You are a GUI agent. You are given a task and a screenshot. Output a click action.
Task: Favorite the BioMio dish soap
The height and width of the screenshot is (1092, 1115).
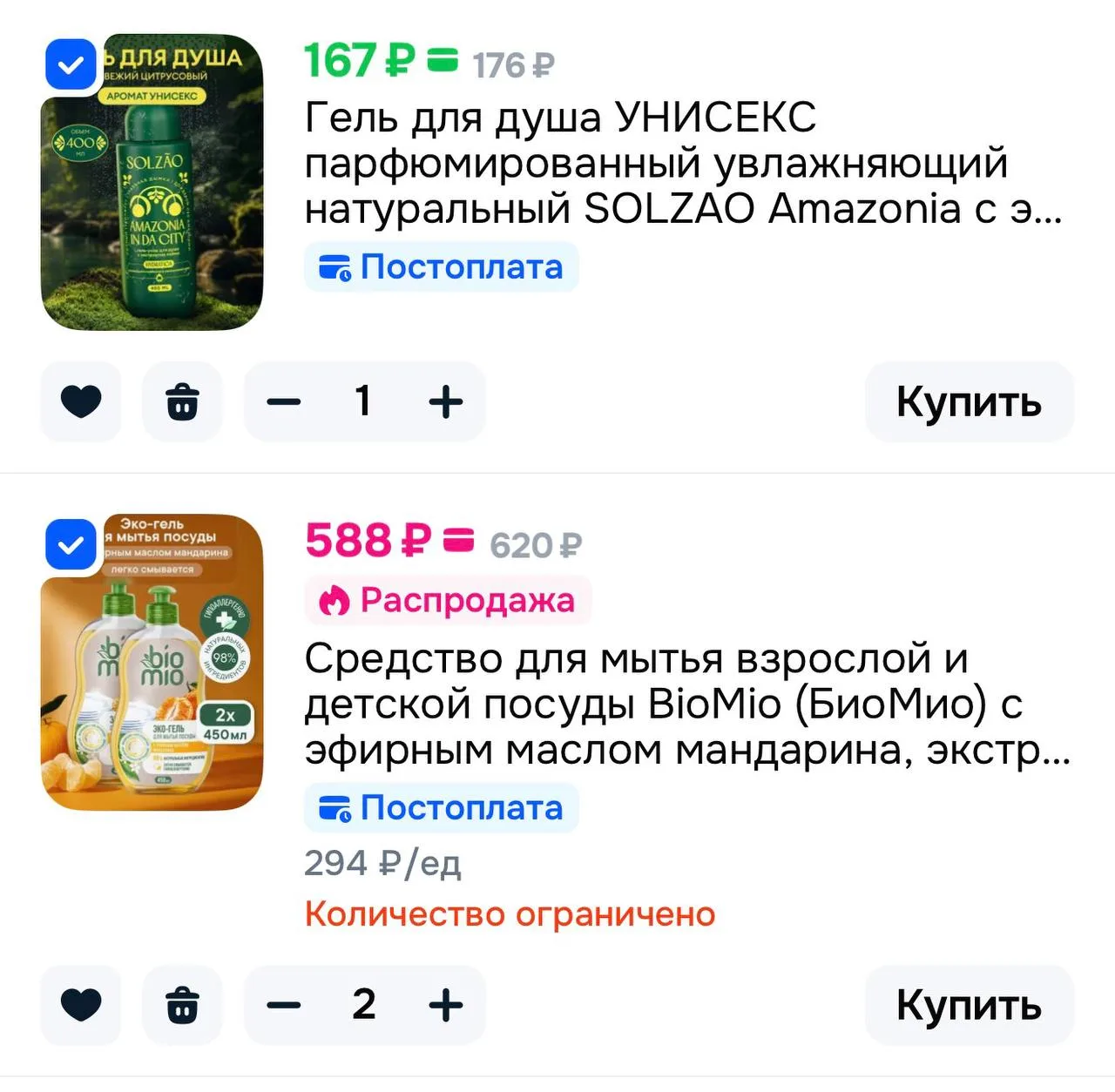(x=81, y=1005)
